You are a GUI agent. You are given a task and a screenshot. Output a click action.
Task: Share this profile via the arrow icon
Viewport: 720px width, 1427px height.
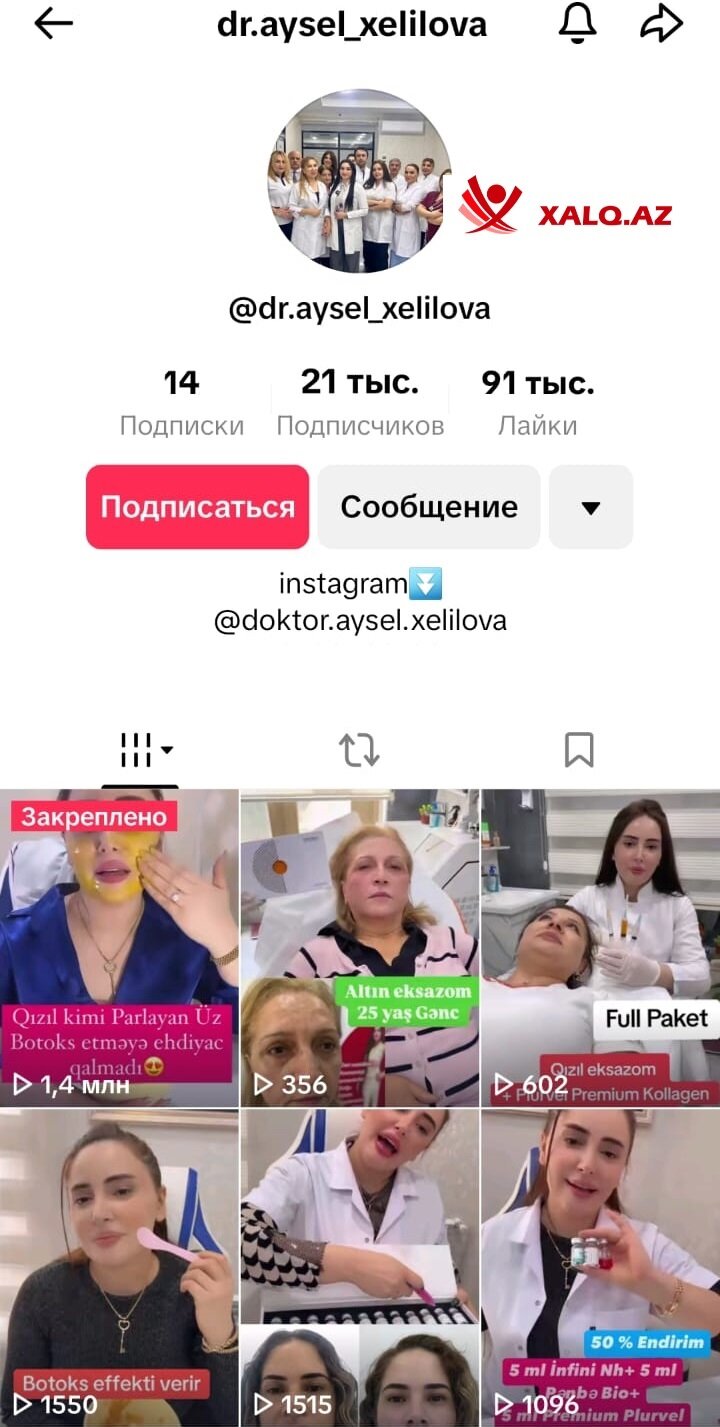(661, 25)
